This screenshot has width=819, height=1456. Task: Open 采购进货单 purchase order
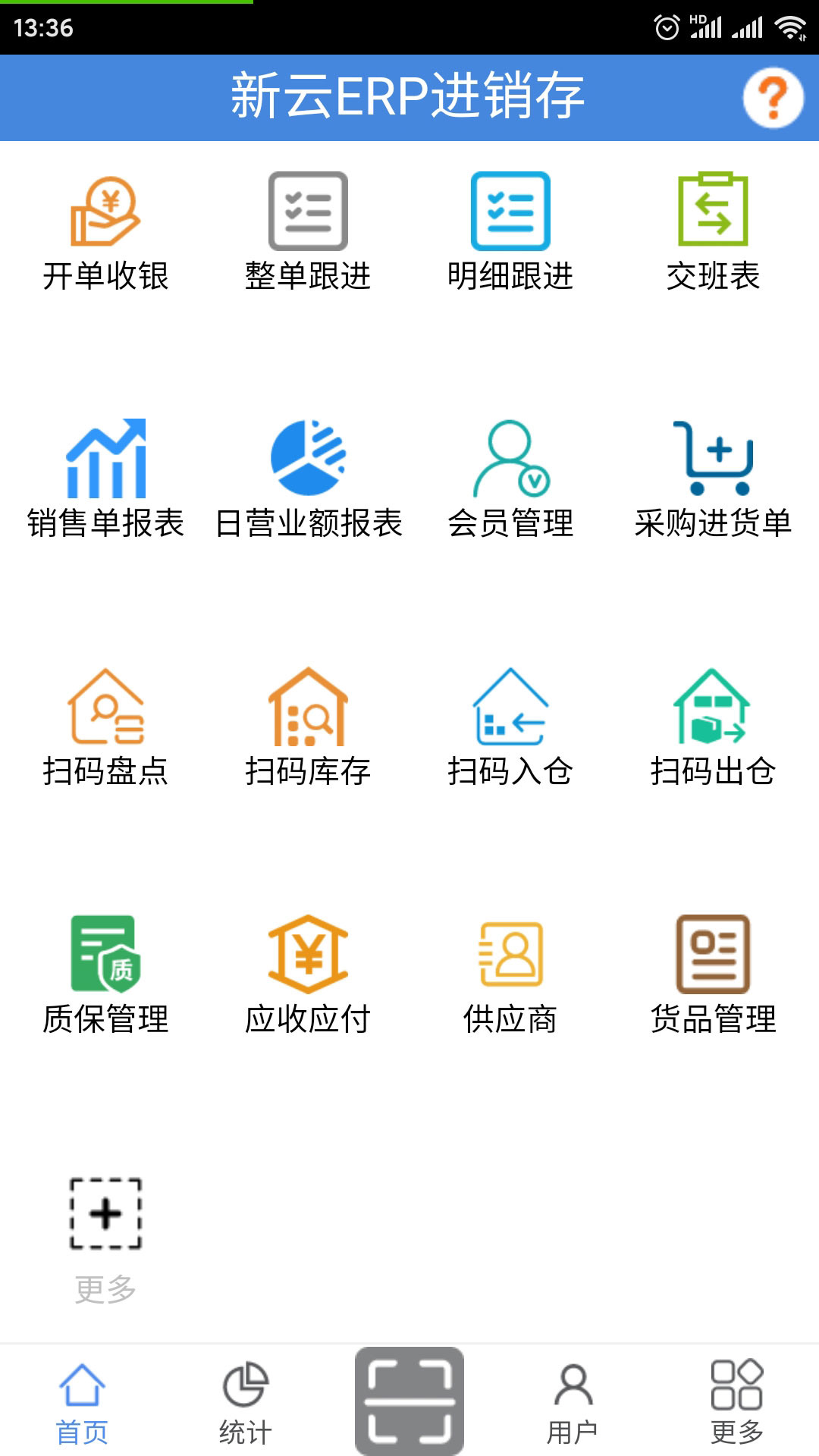713,479
